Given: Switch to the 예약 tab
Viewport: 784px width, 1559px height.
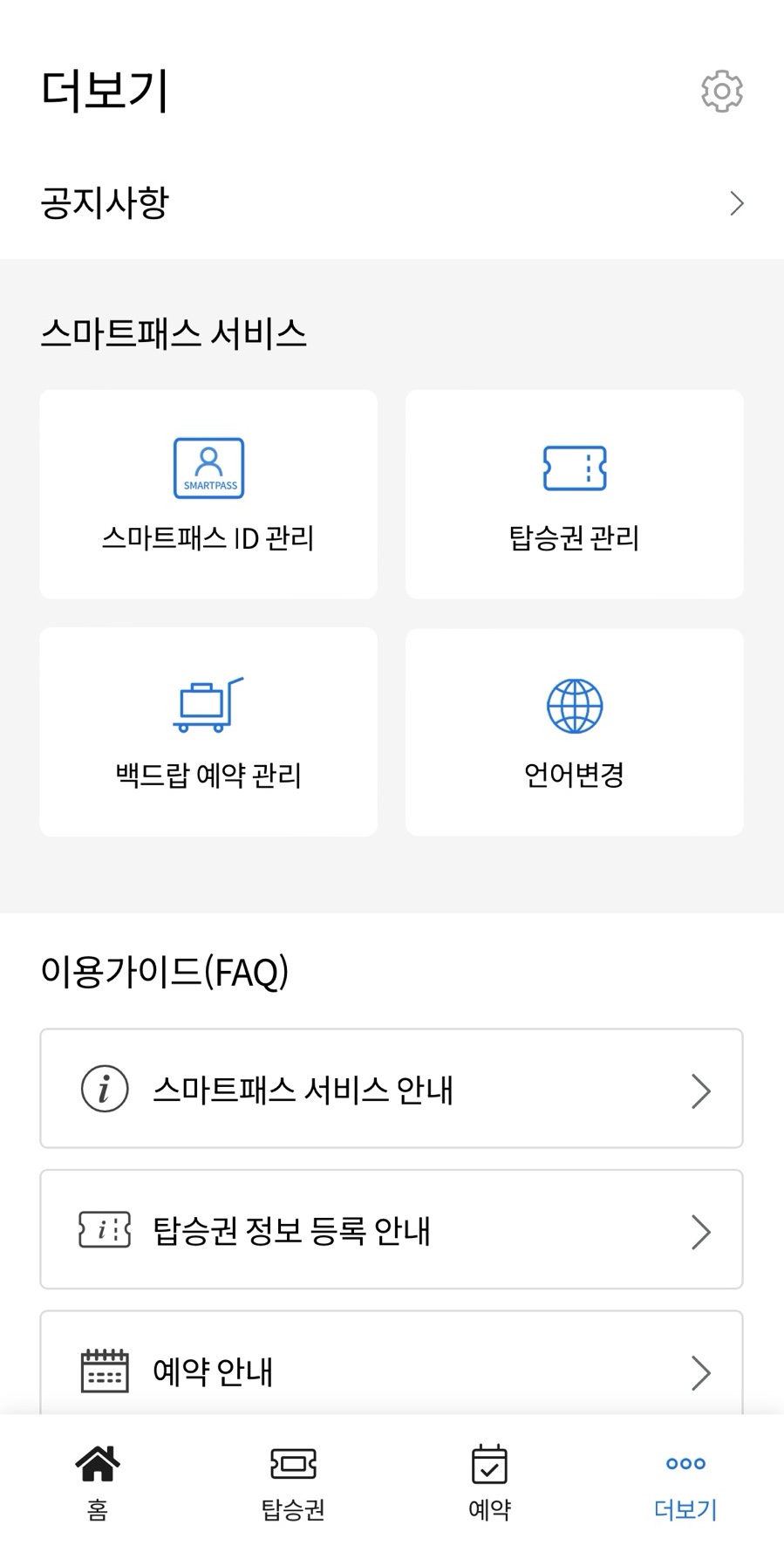Looking at the screenshot, I should click(x=490, y=1483).
